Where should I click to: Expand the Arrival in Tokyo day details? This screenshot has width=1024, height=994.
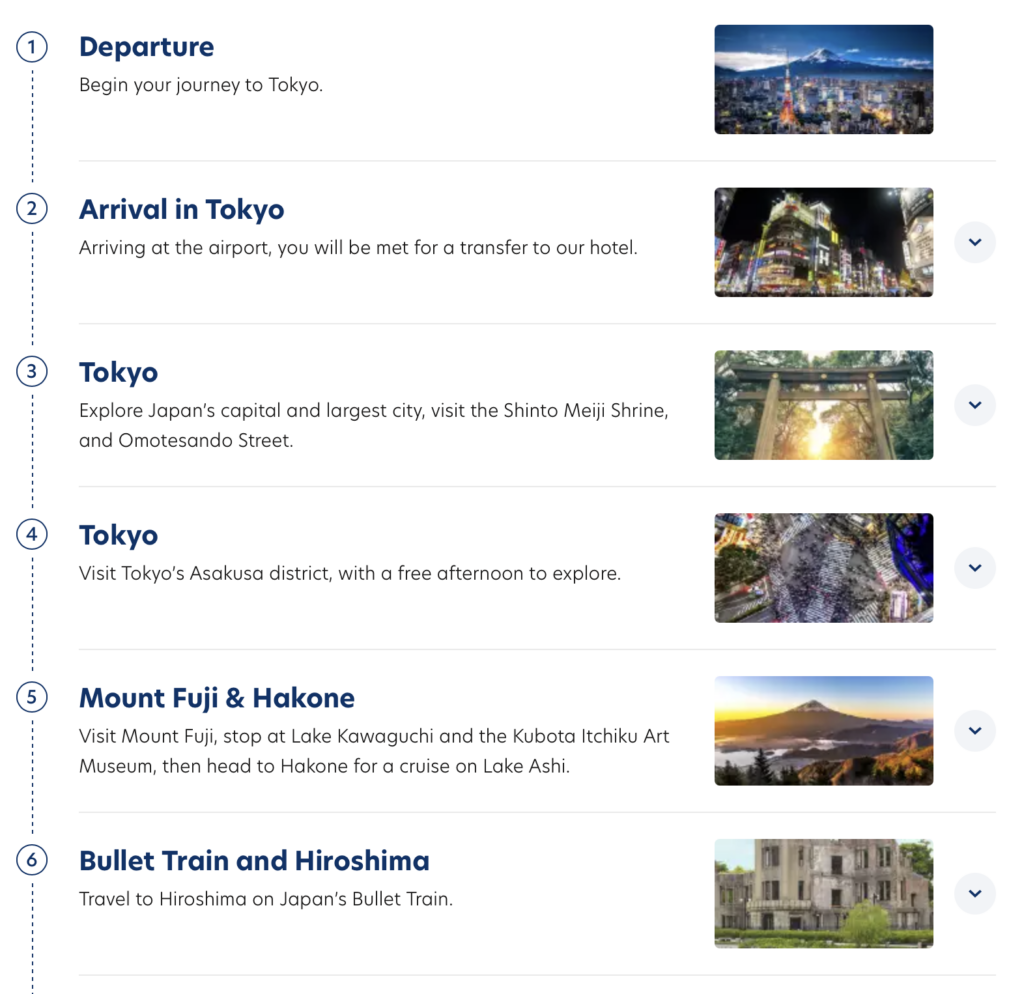coord(975,242)
